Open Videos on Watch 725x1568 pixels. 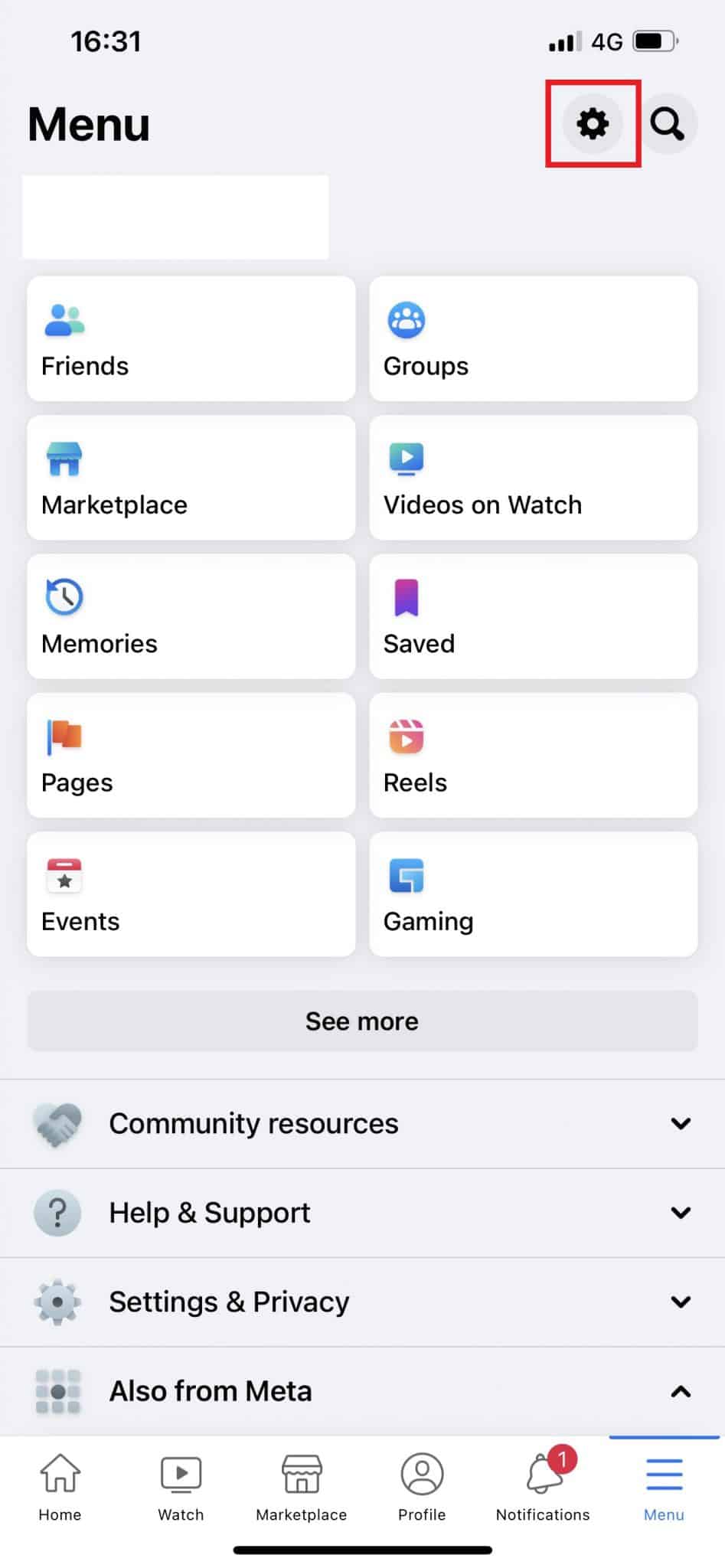click(x=532, y=478)
